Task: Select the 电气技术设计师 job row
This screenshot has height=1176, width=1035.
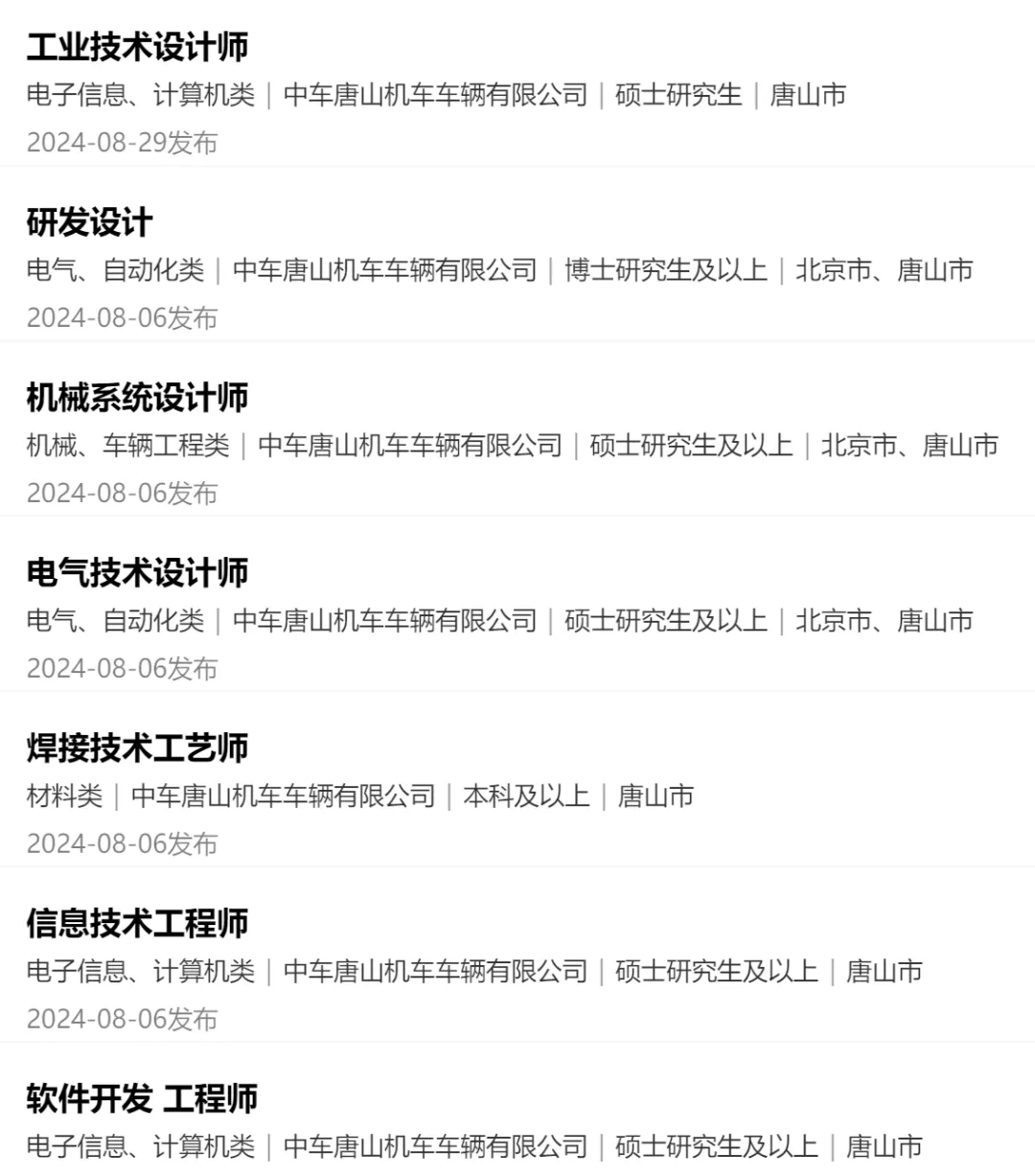Action: coord(137,573)
